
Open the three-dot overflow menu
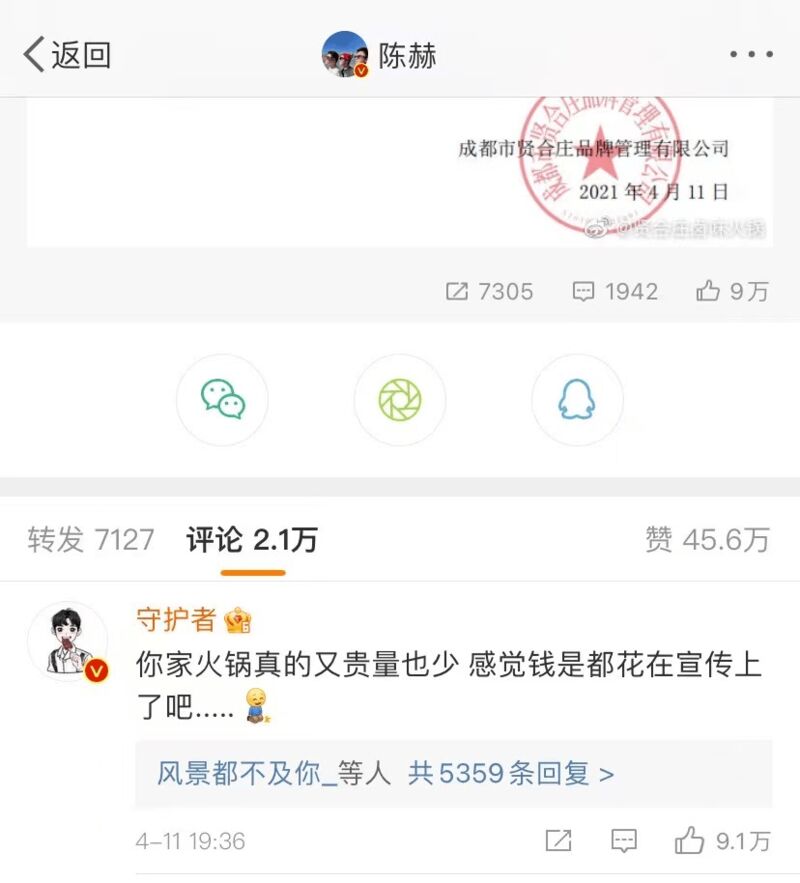[750, 55]
